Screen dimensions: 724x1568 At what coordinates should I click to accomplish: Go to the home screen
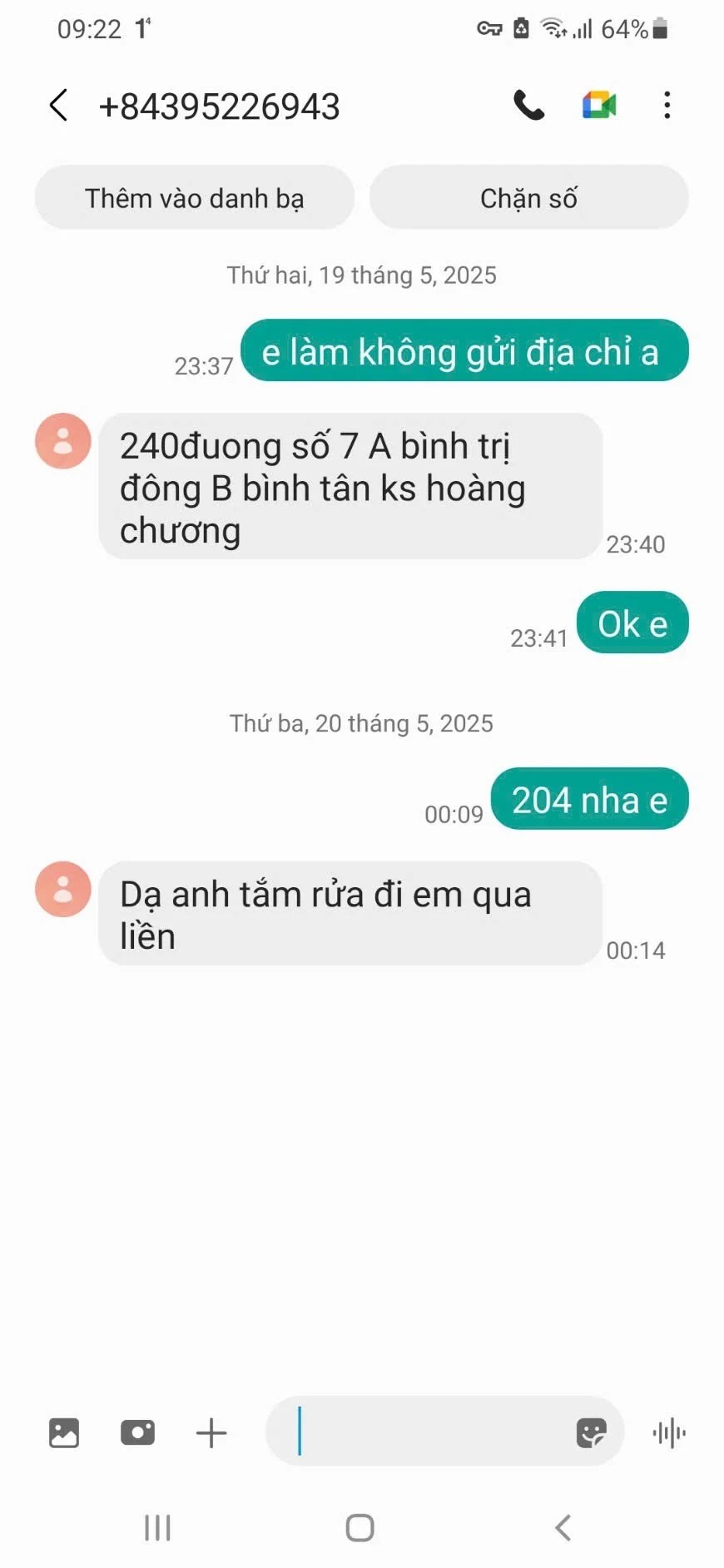(x=360, y=1527)
